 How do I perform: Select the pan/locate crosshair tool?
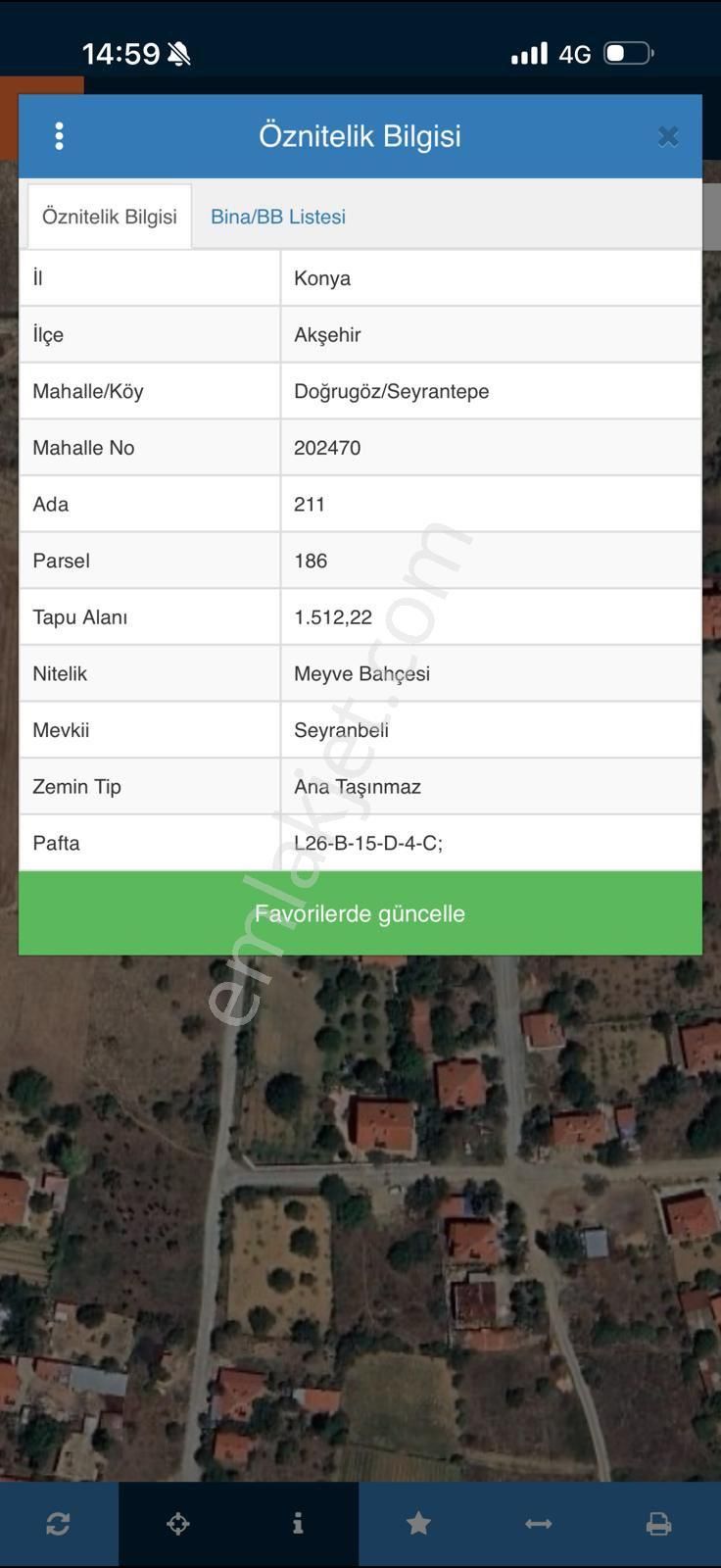(x=178, y=1523)
